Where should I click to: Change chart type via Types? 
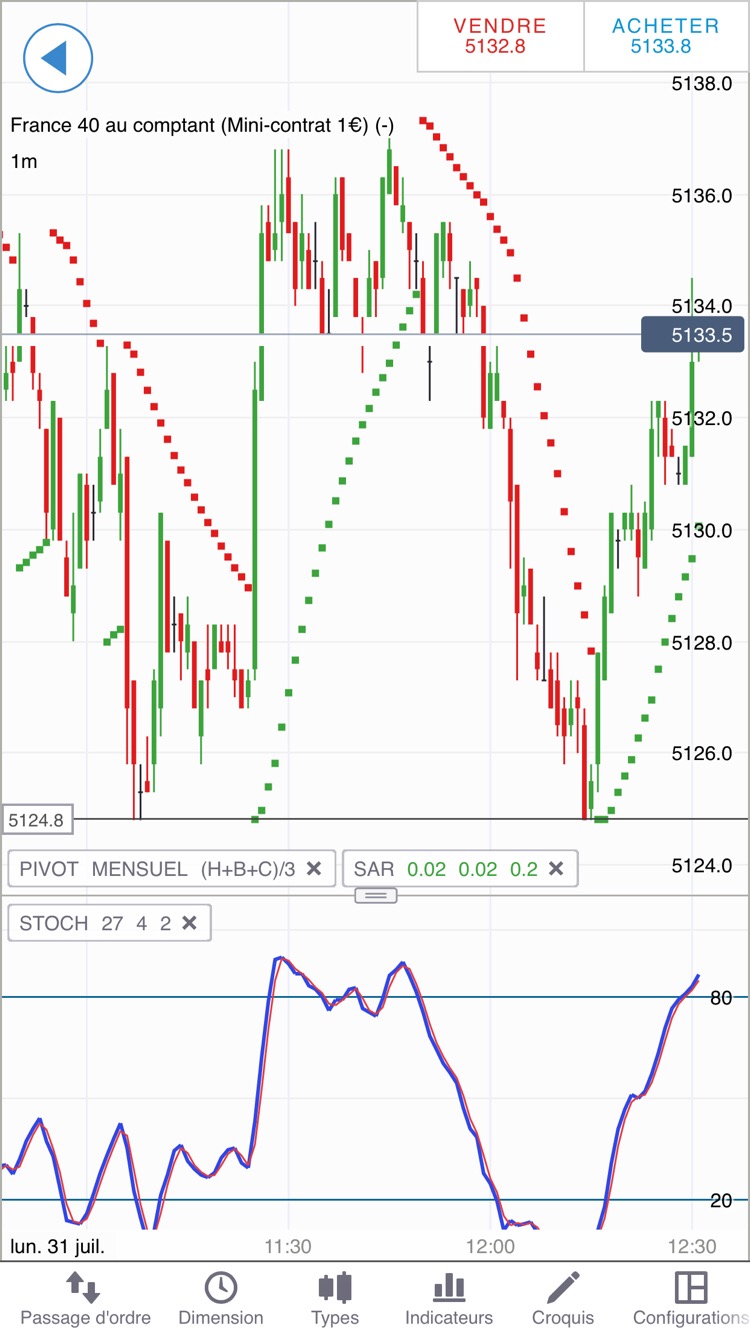(x=335, y=1298)
